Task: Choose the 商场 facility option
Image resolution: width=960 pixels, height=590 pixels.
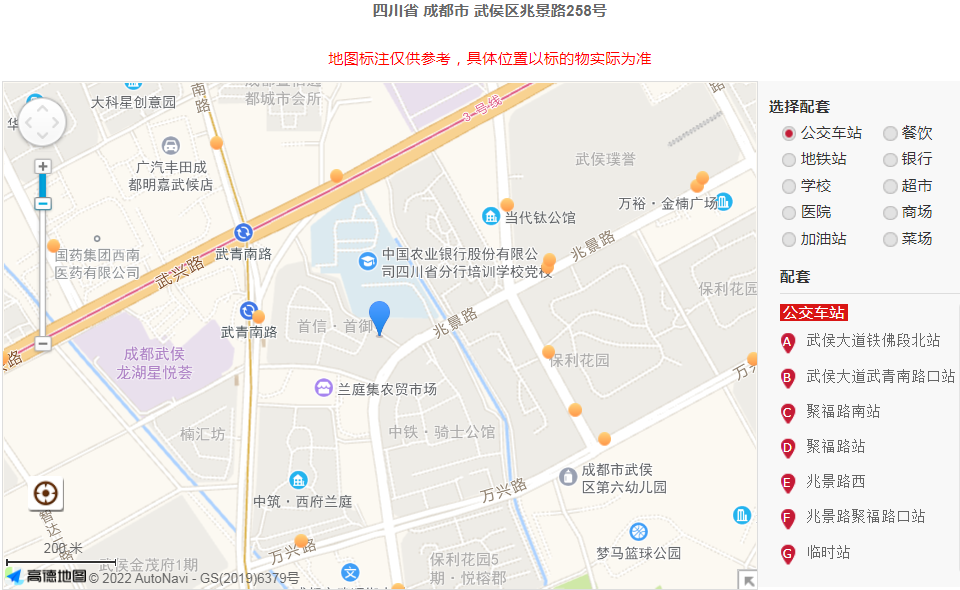Action: (x=890, y=212)
